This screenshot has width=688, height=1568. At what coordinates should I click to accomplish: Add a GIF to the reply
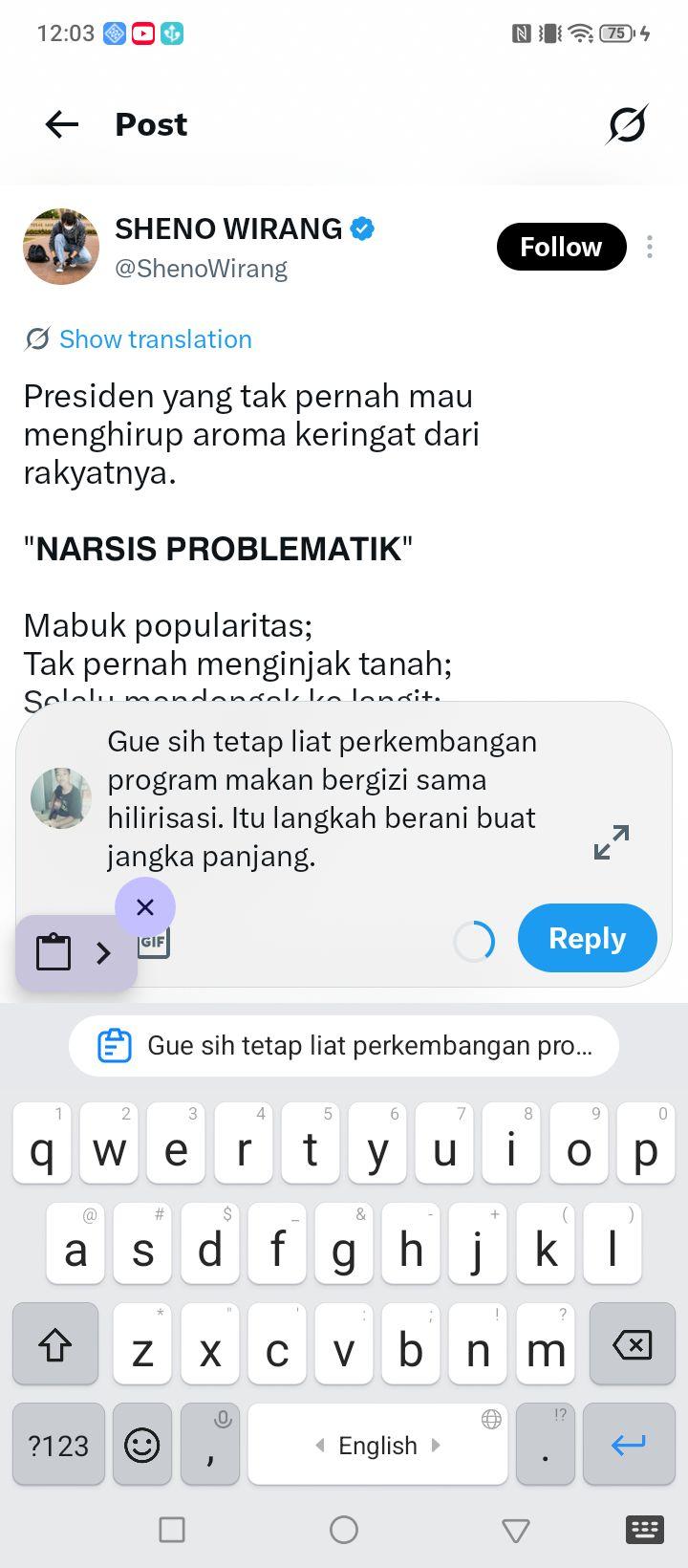pyautogui.click(x=155, y=943)
